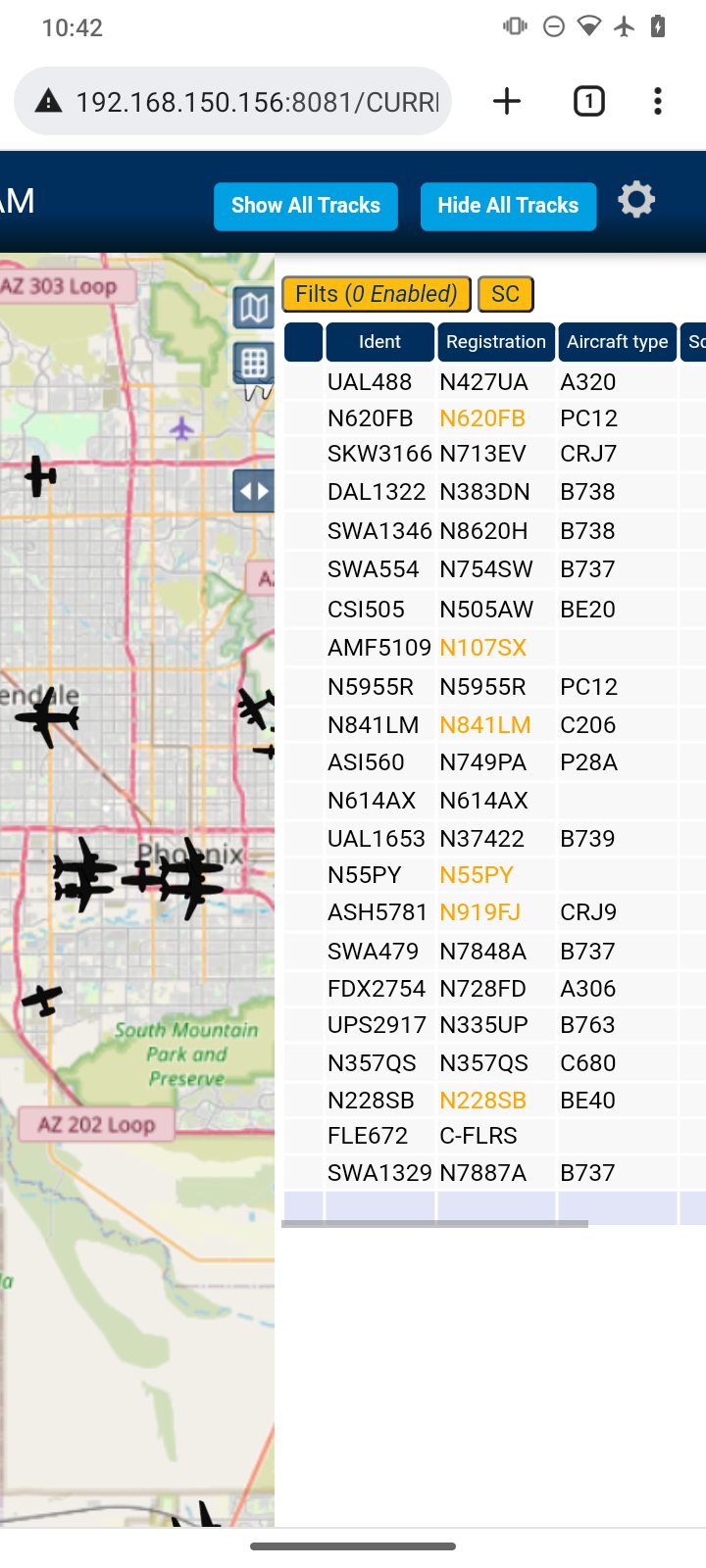The width and height of the screenshot is (706, 1568).
Task: Tap the SC button
Action: point(505,294)
